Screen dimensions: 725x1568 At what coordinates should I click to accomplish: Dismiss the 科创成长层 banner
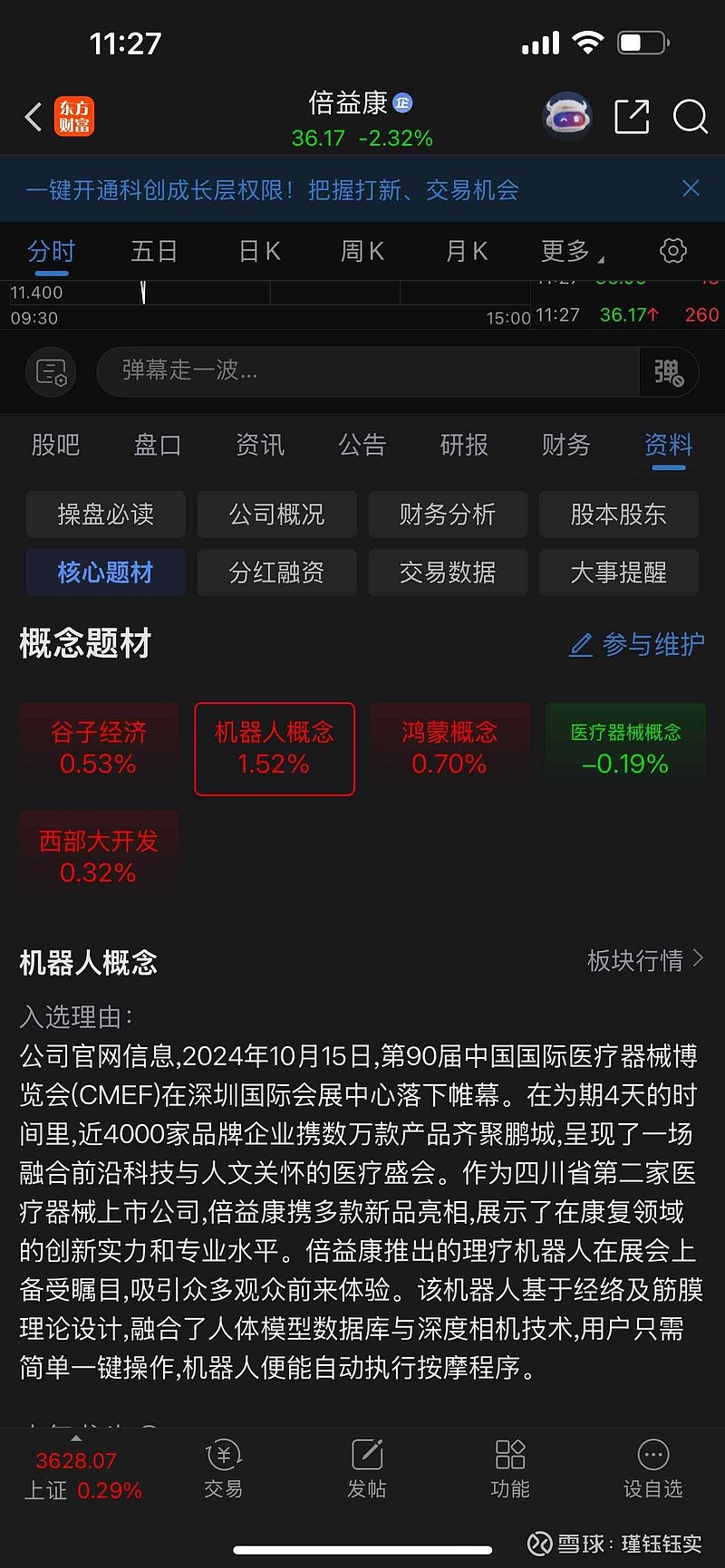coord(691,188)
